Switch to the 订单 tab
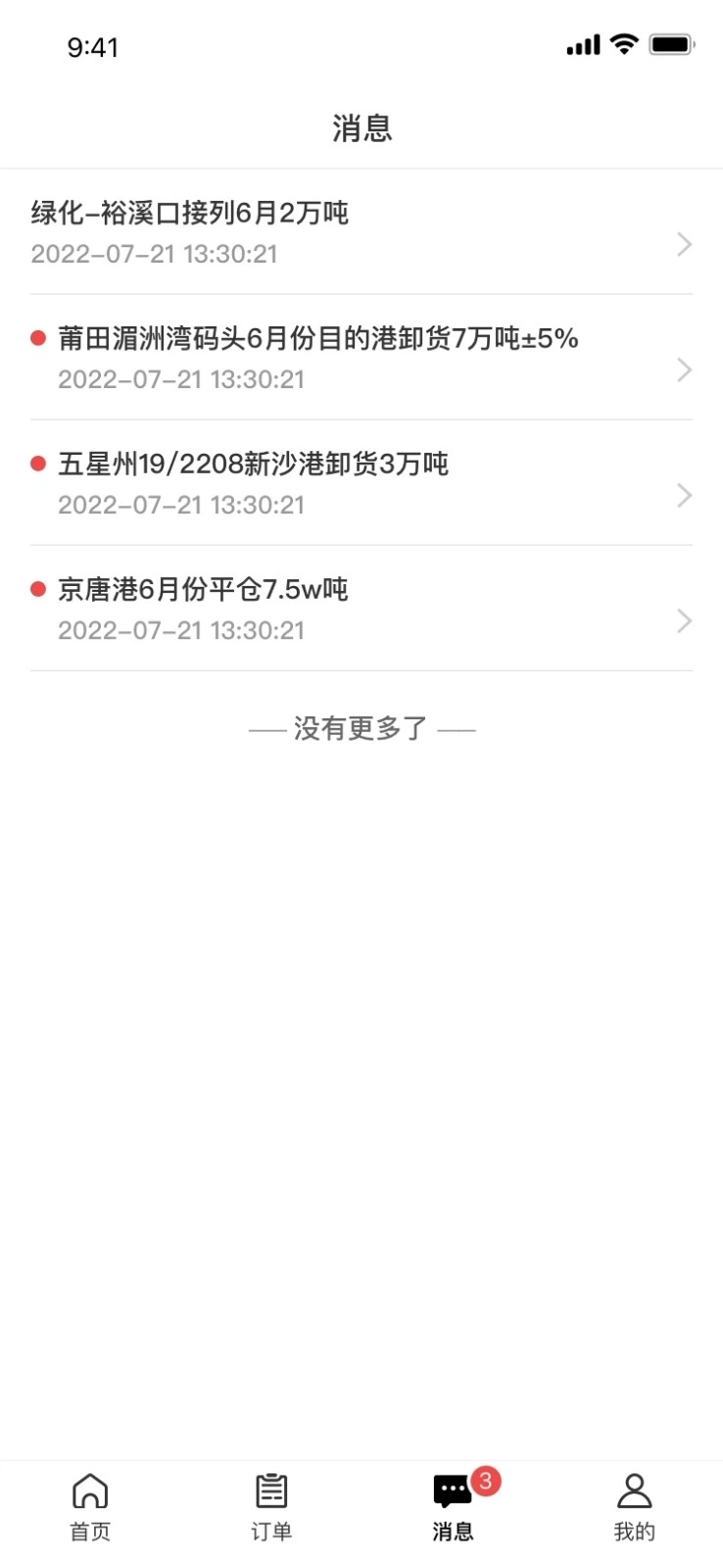 [x=270, y=1506]
